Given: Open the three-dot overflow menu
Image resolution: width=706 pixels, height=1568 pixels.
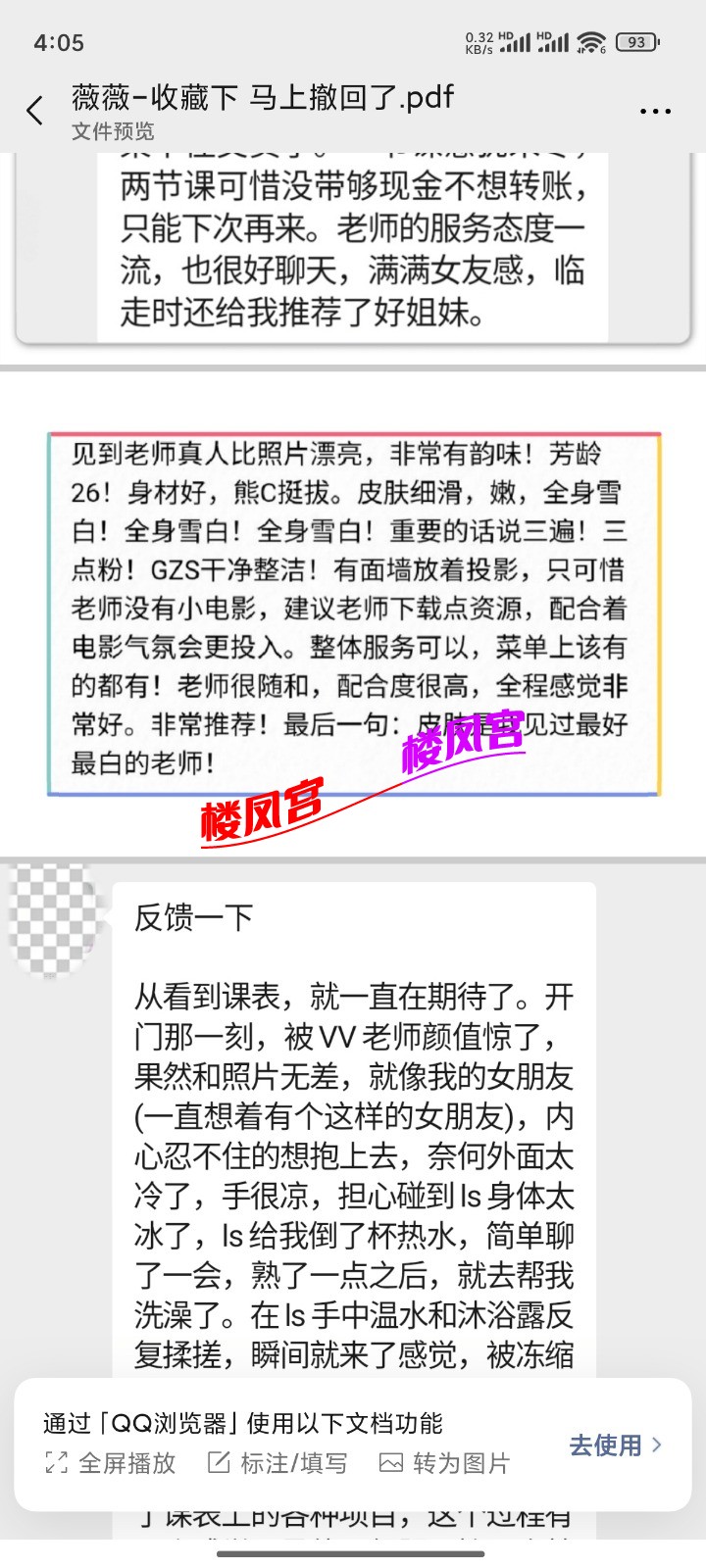Looking at the screenshot, I should click(x=655, y=111).
